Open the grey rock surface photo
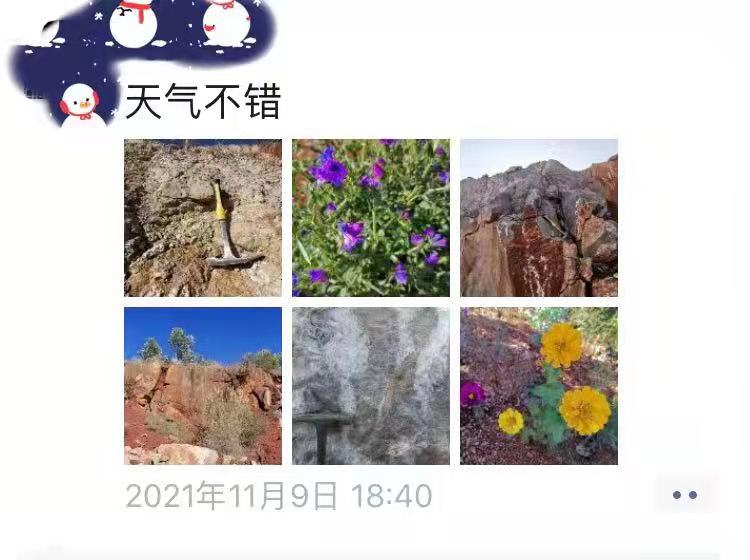This screenshot has width=750, height=560. (x=371, y=386)
